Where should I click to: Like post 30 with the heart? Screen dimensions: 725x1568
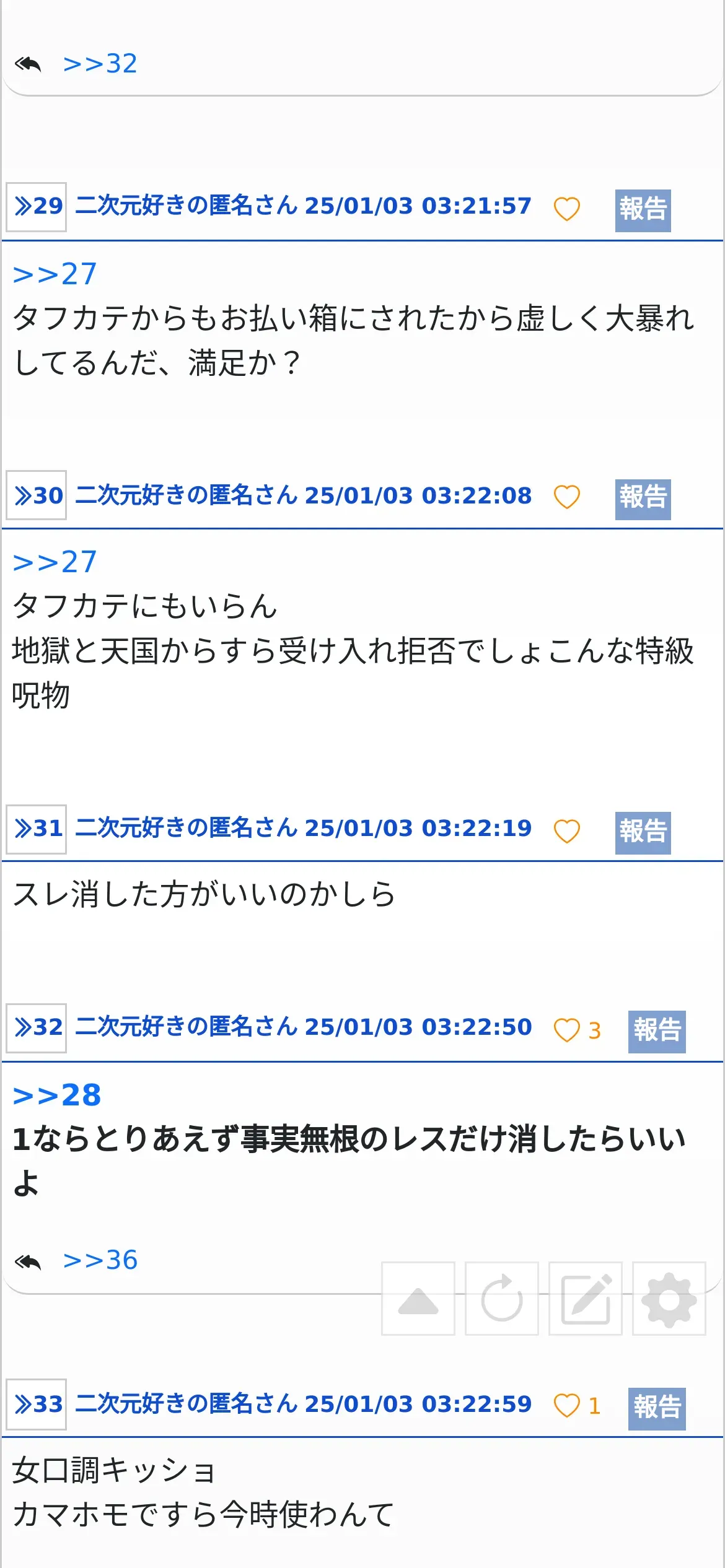(566, 497)
